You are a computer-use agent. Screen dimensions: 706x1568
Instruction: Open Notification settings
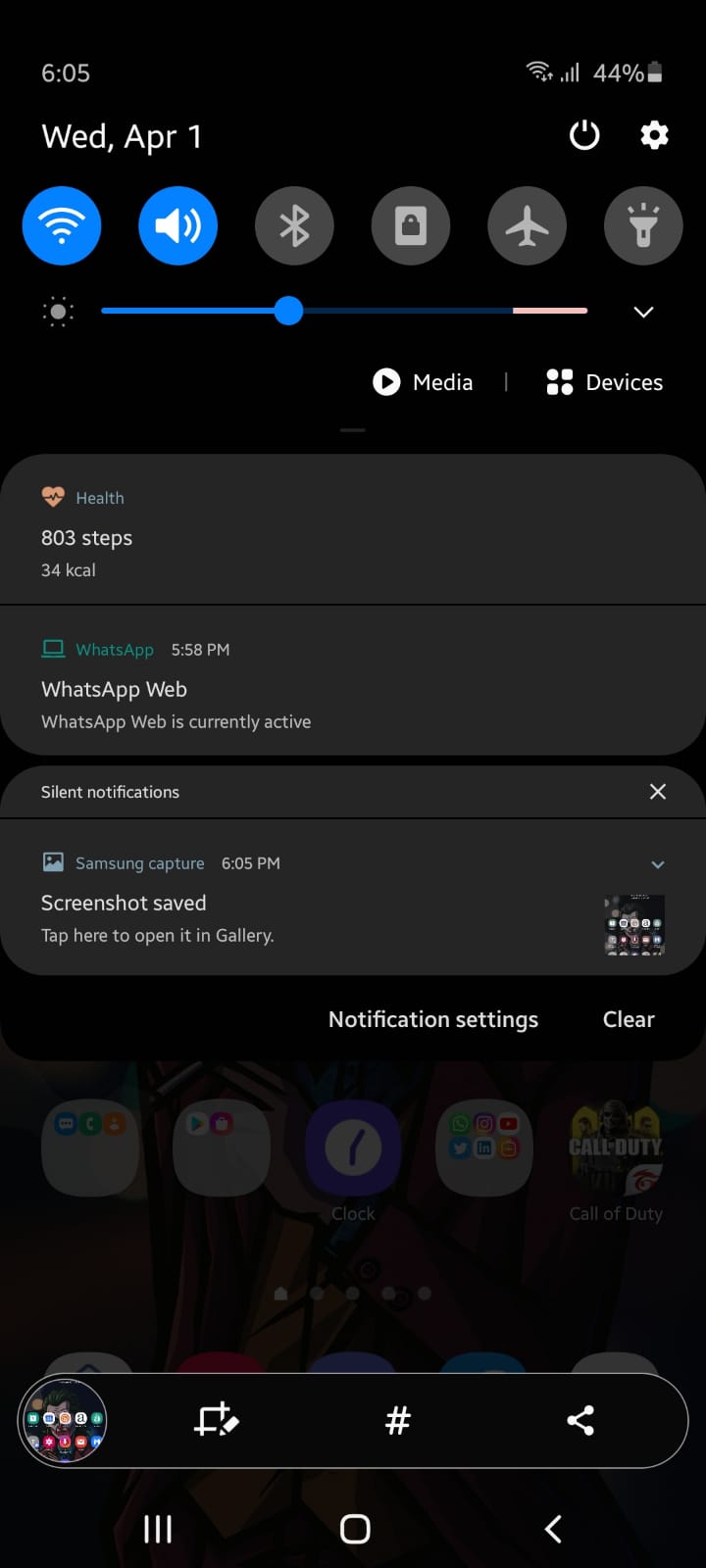coord(432,1019)
